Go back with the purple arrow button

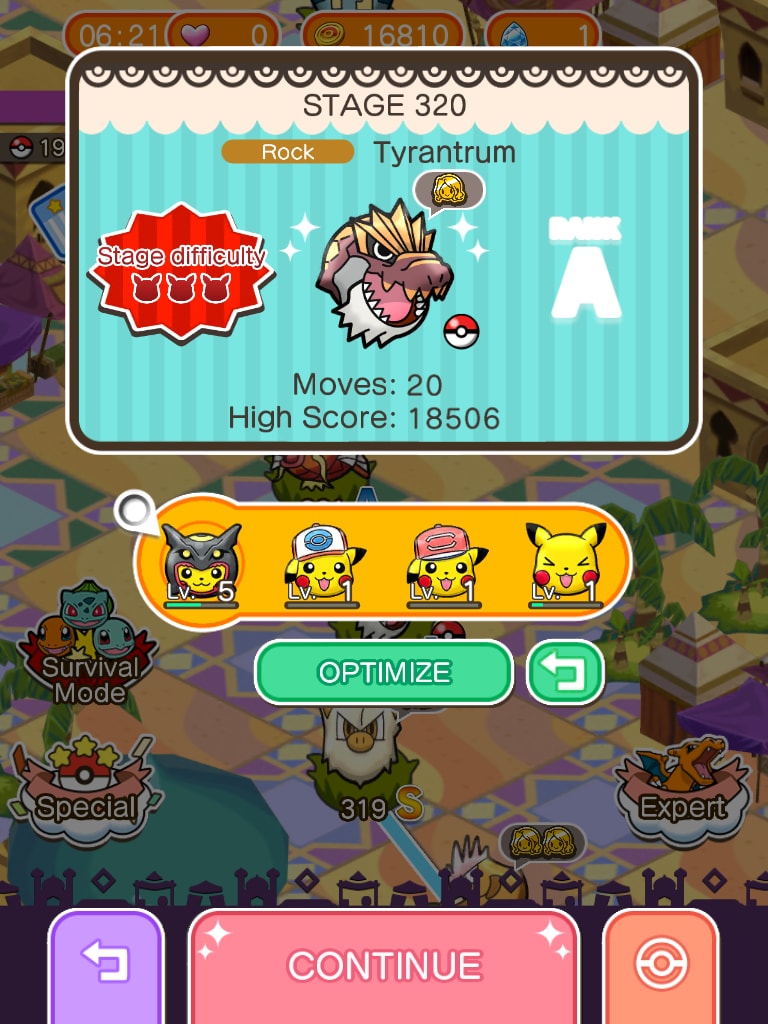pyautogui.click(x=106, y=965)
